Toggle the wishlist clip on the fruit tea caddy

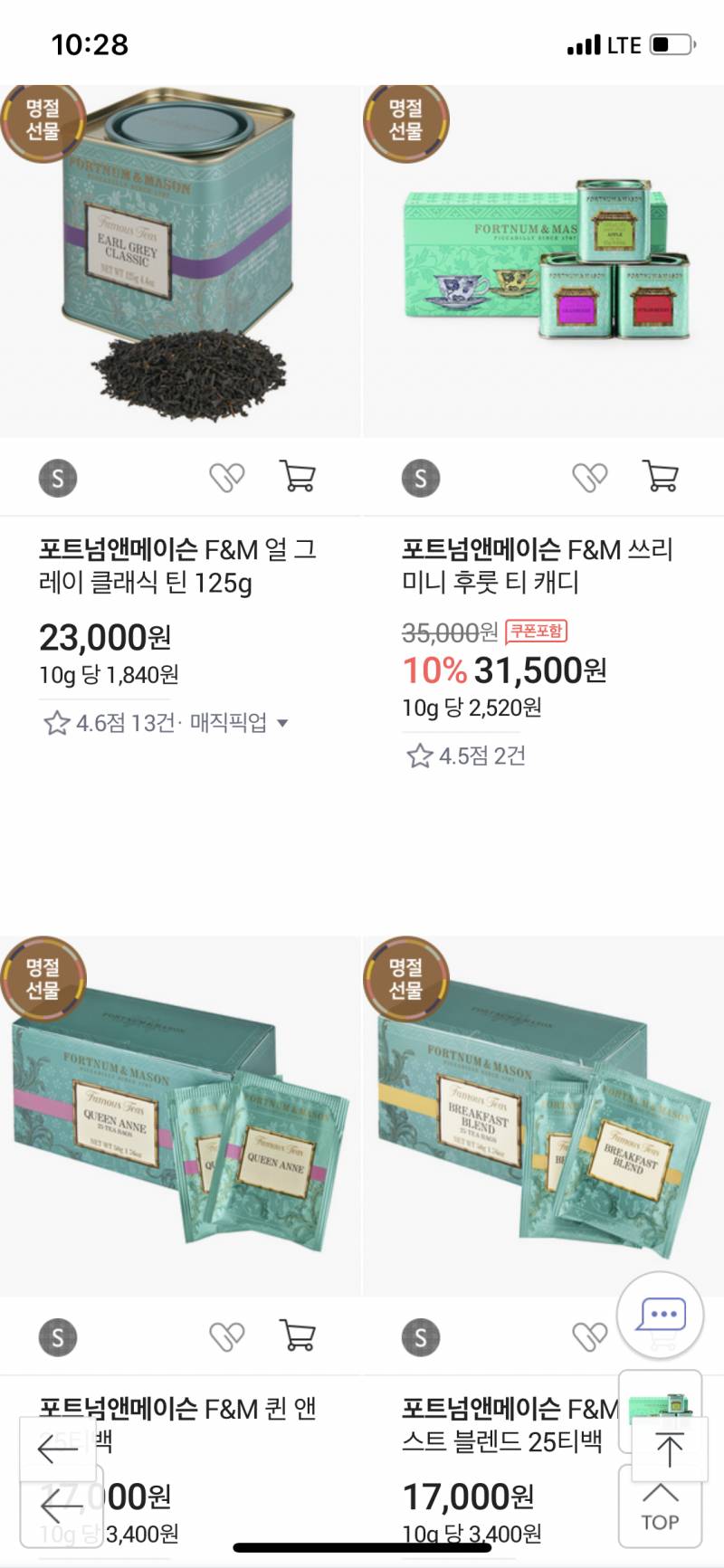[x=589, y=477]
